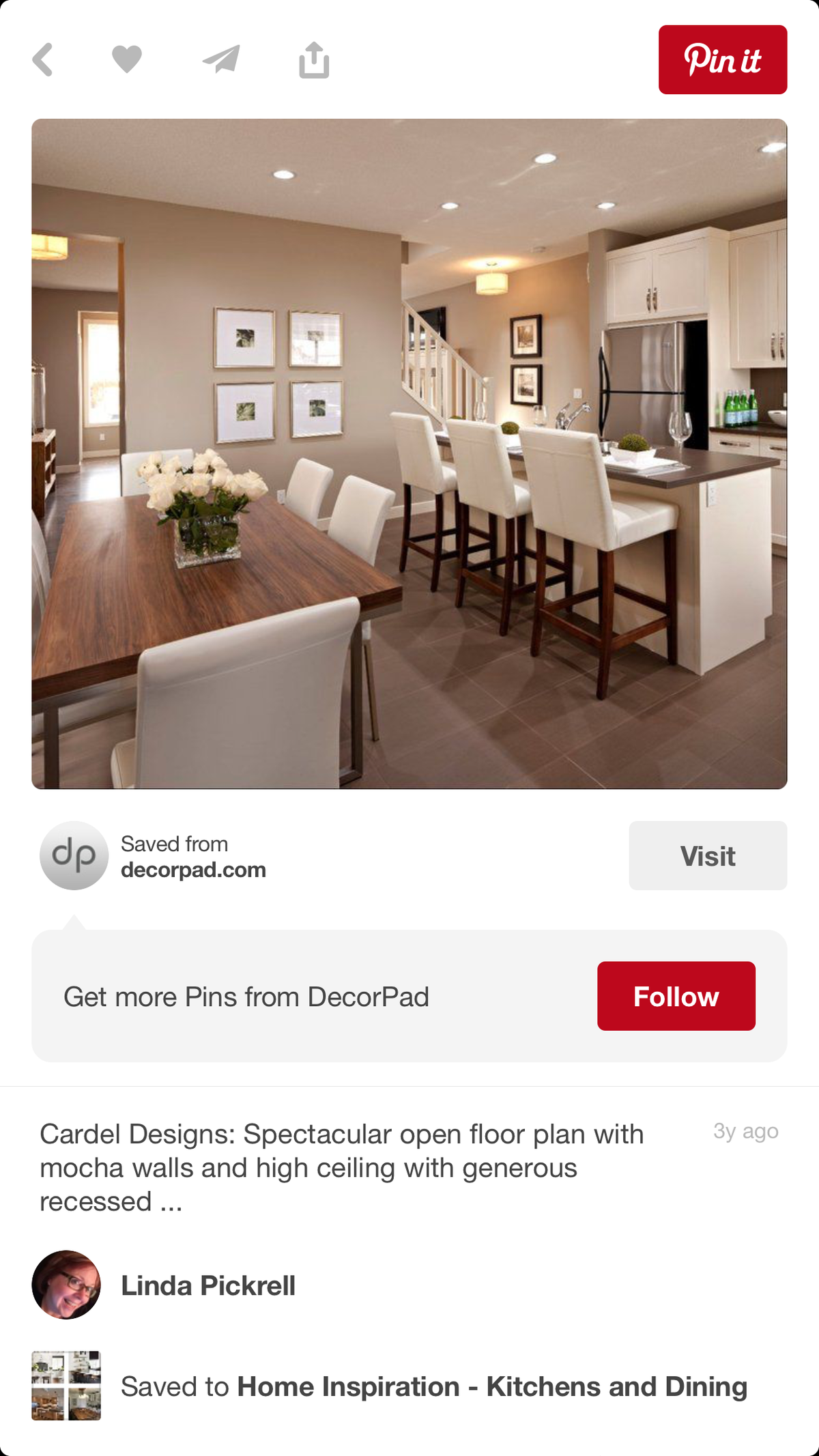
Task: Like this pin with the heart icon
Action: click(127, 59)
